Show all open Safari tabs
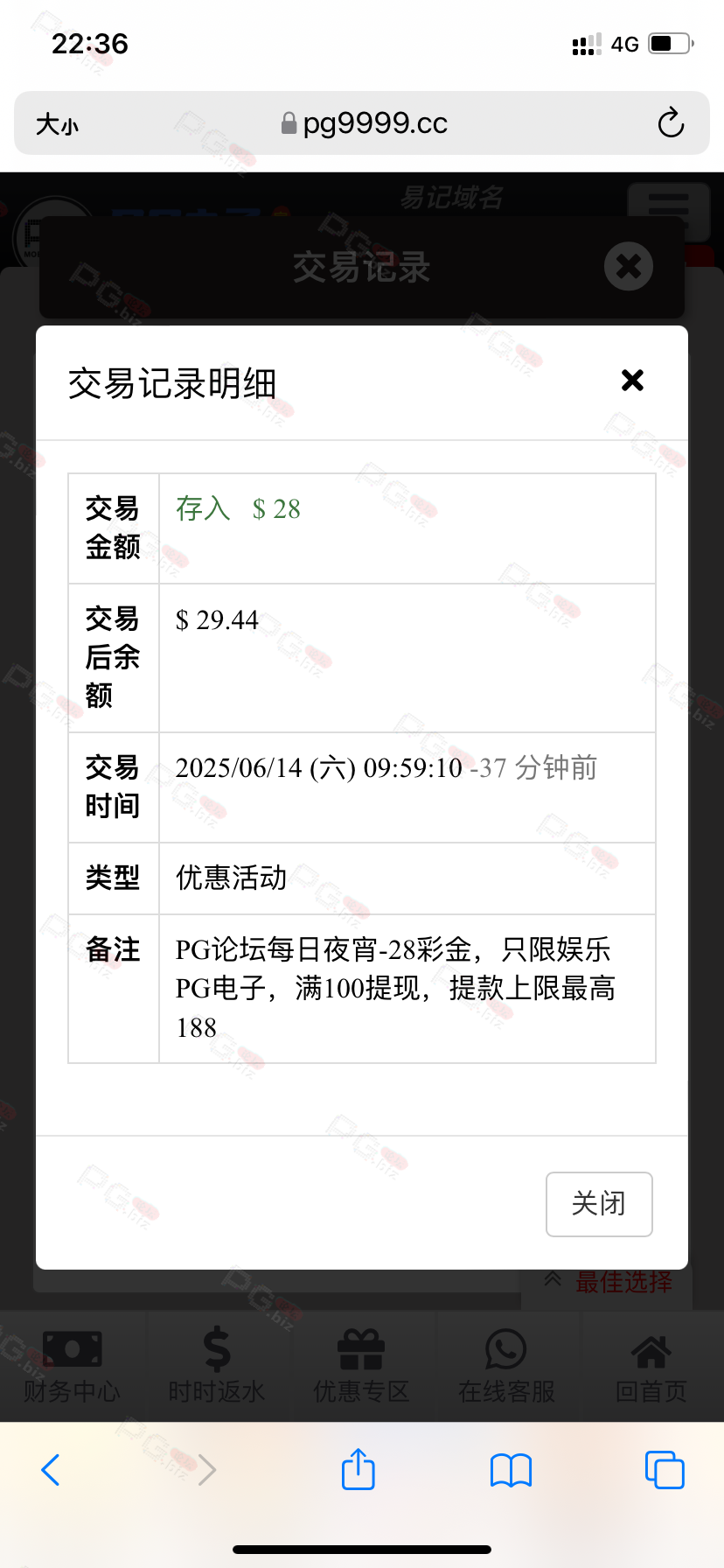This screenshot has height=1568, width=724. (x=665, y=1470)
